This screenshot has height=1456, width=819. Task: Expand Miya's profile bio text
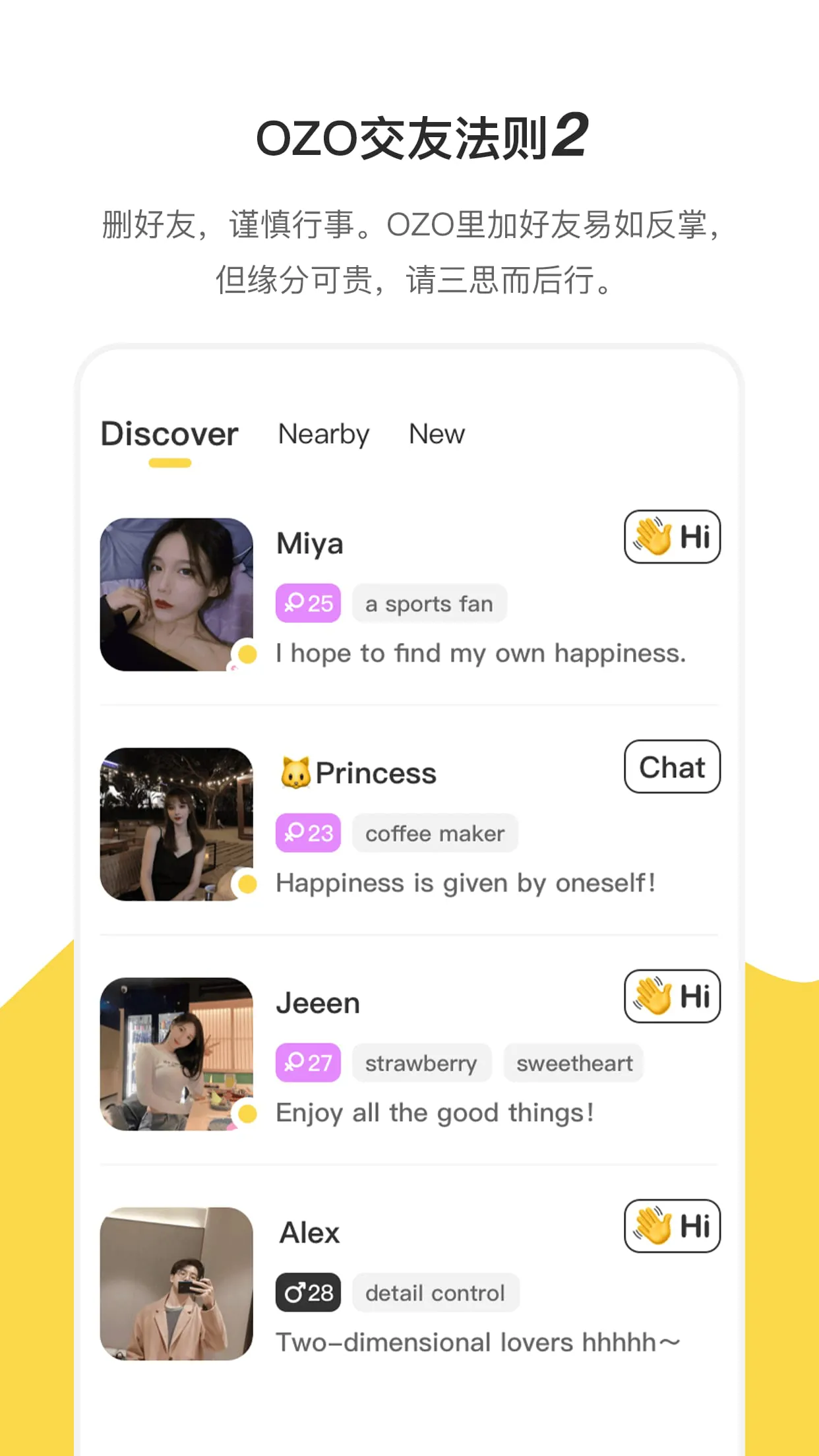point(480,653)
